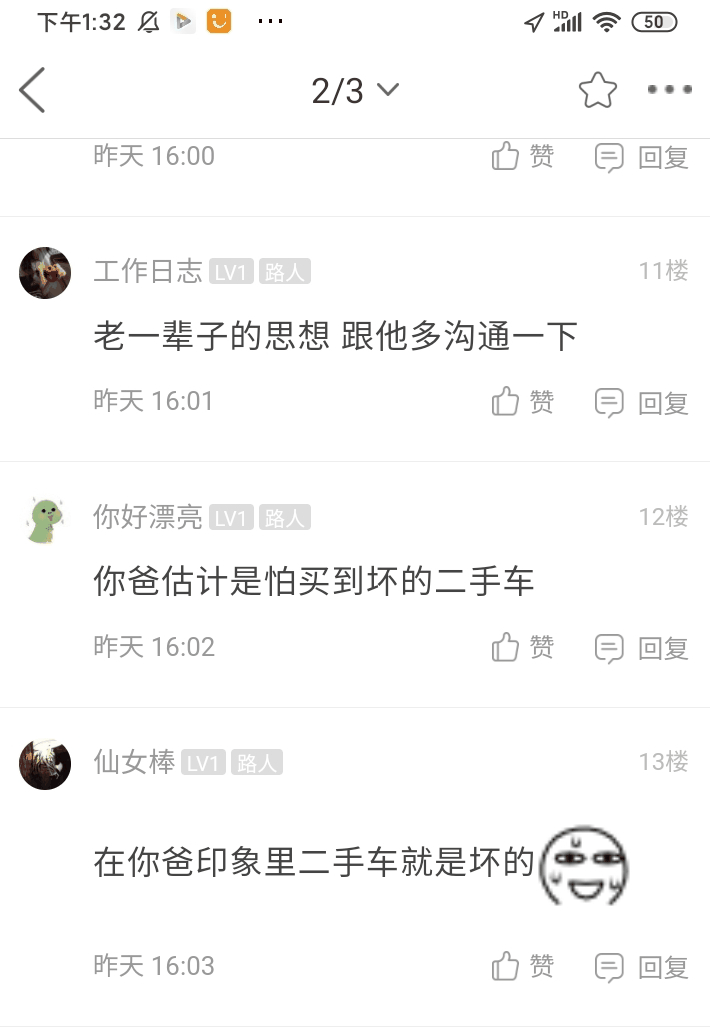
Task: Favorite this thread with the star icon
Action: coord(598,91)
